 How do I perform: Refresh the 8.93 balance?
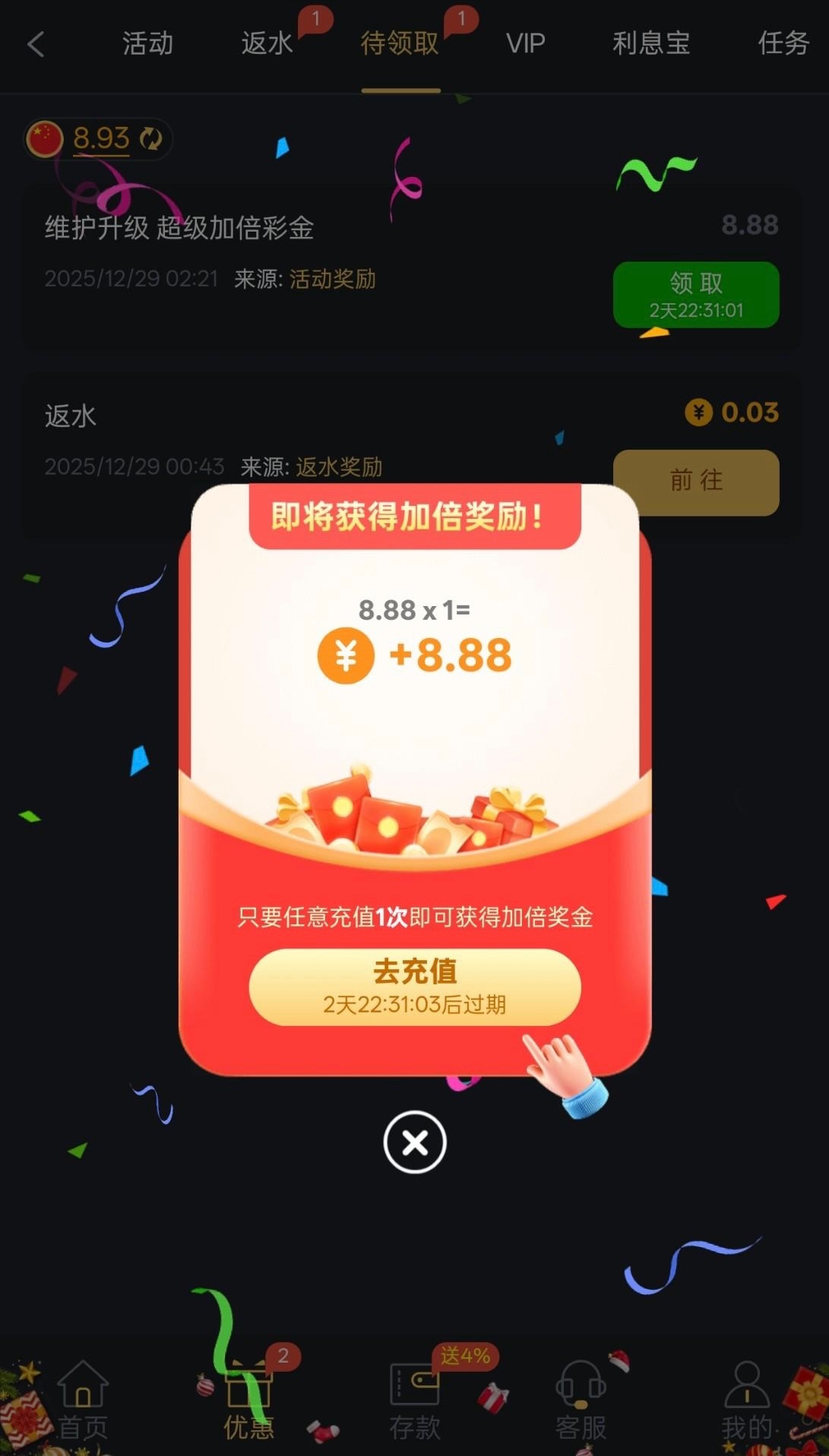coord(151,139)
